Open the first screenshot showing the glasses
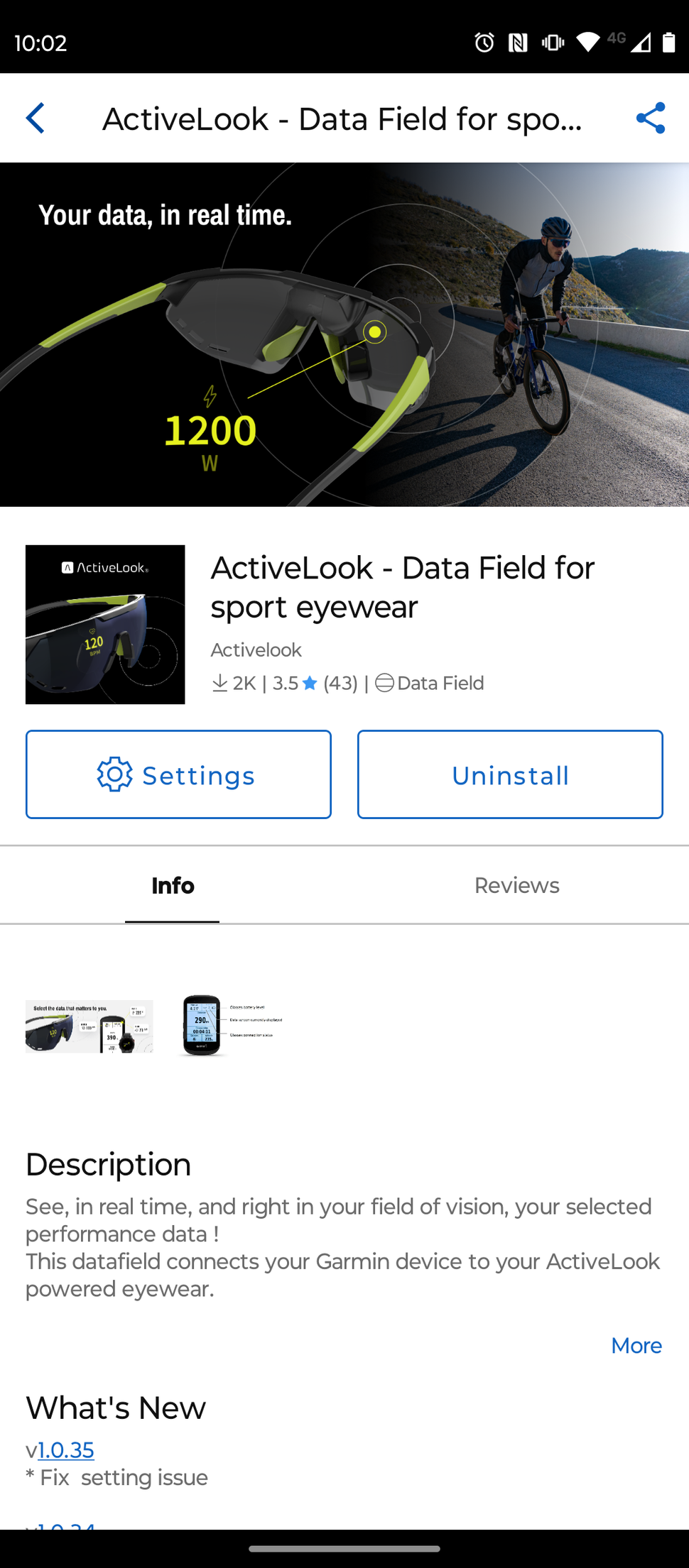689x1568 pixels. [89, 1026]
